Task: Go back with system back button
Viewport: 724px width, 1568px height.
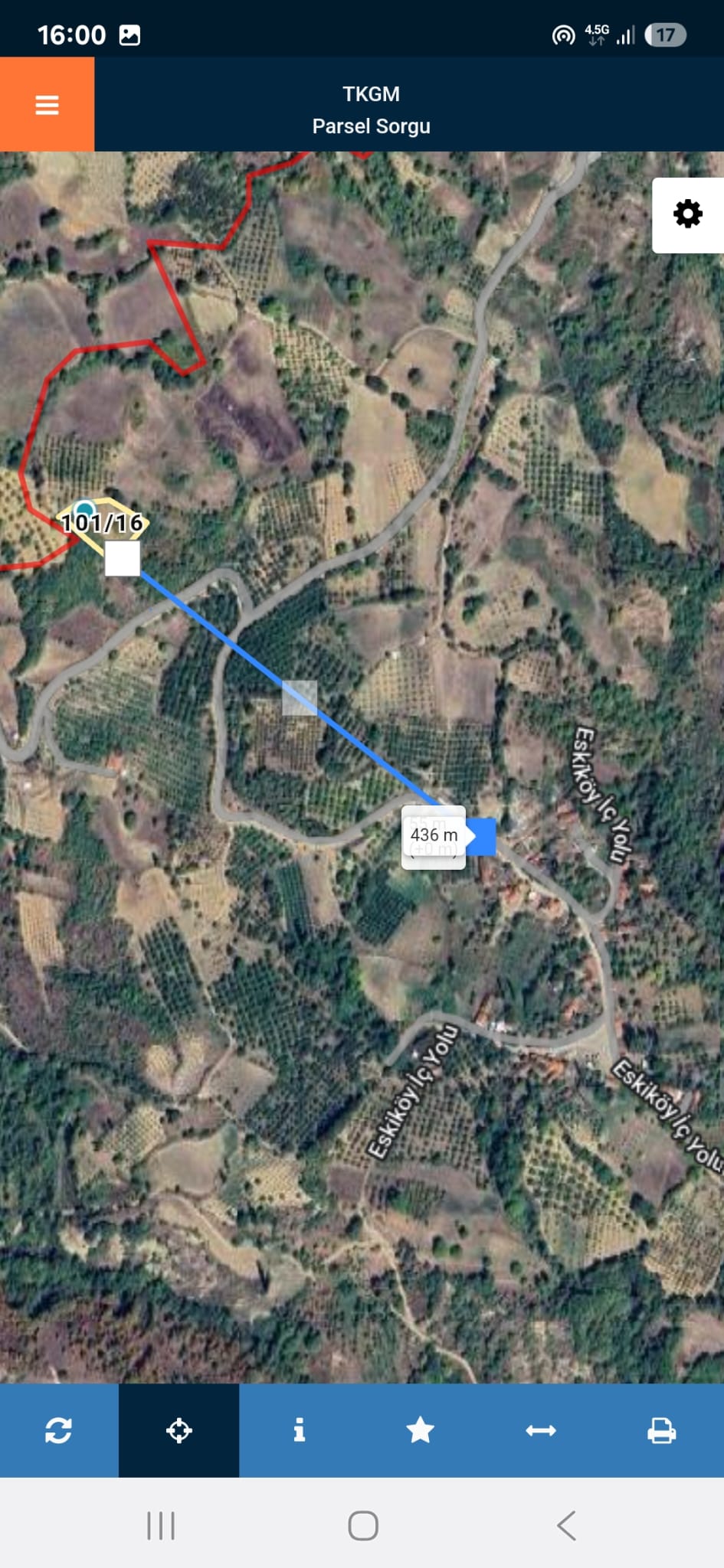Action: (x=566, y=1525)
